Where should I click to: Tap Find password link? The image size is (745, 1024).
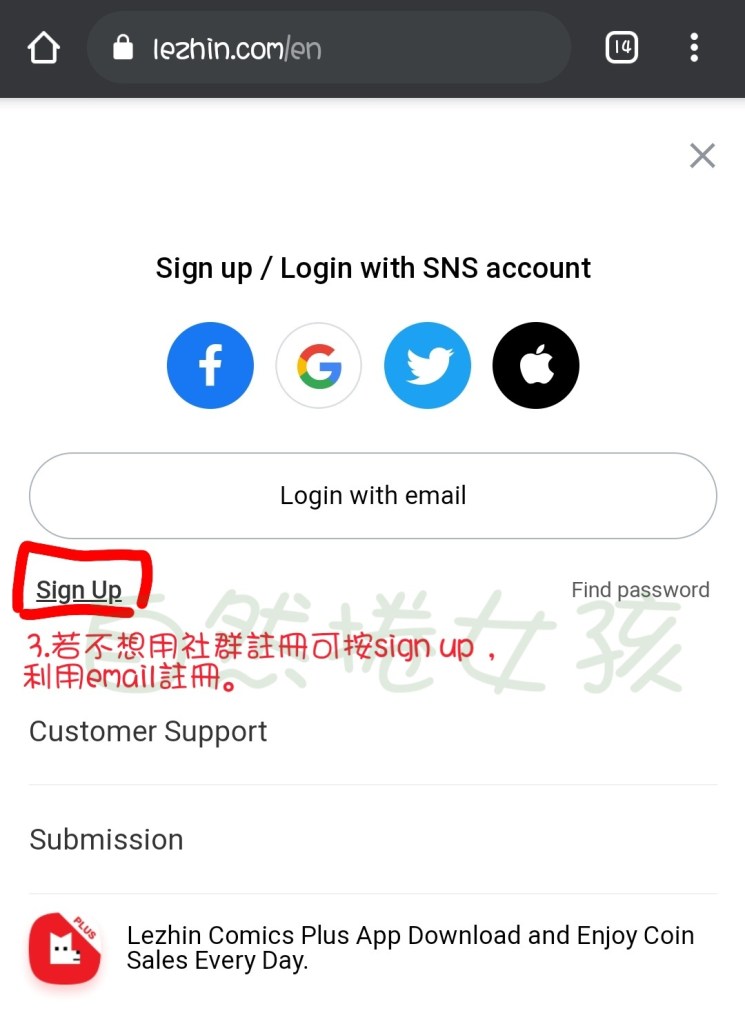pyautogui.click(x=640, y=590)
